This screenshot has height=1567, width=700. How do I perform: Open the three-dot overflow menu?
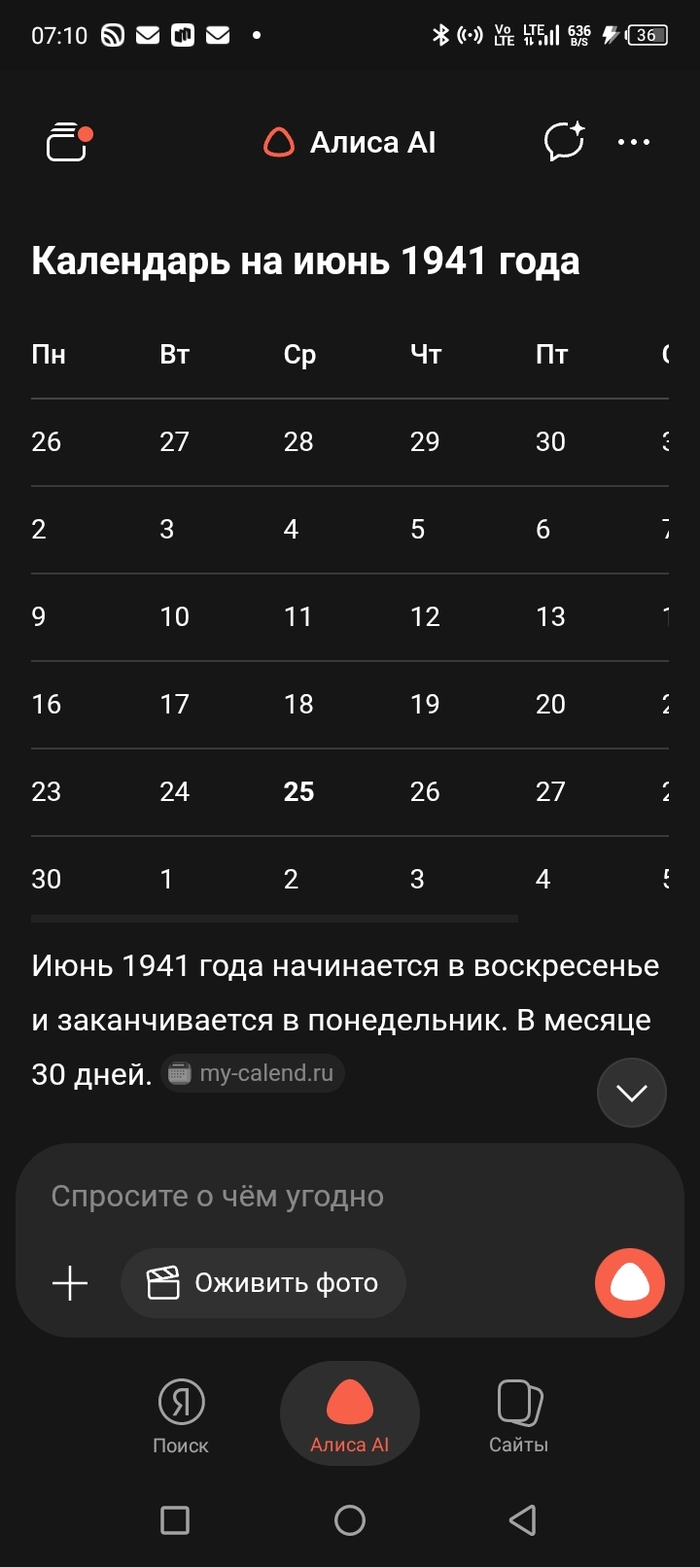[634, 143]
